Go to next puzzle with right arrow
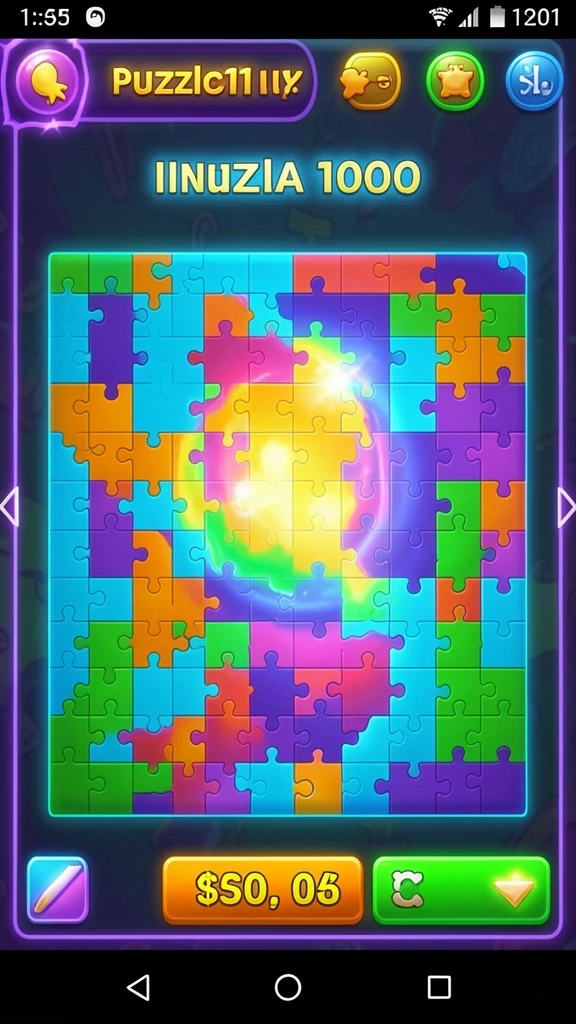Screen dimensions: 576x1024 point(566,507)
